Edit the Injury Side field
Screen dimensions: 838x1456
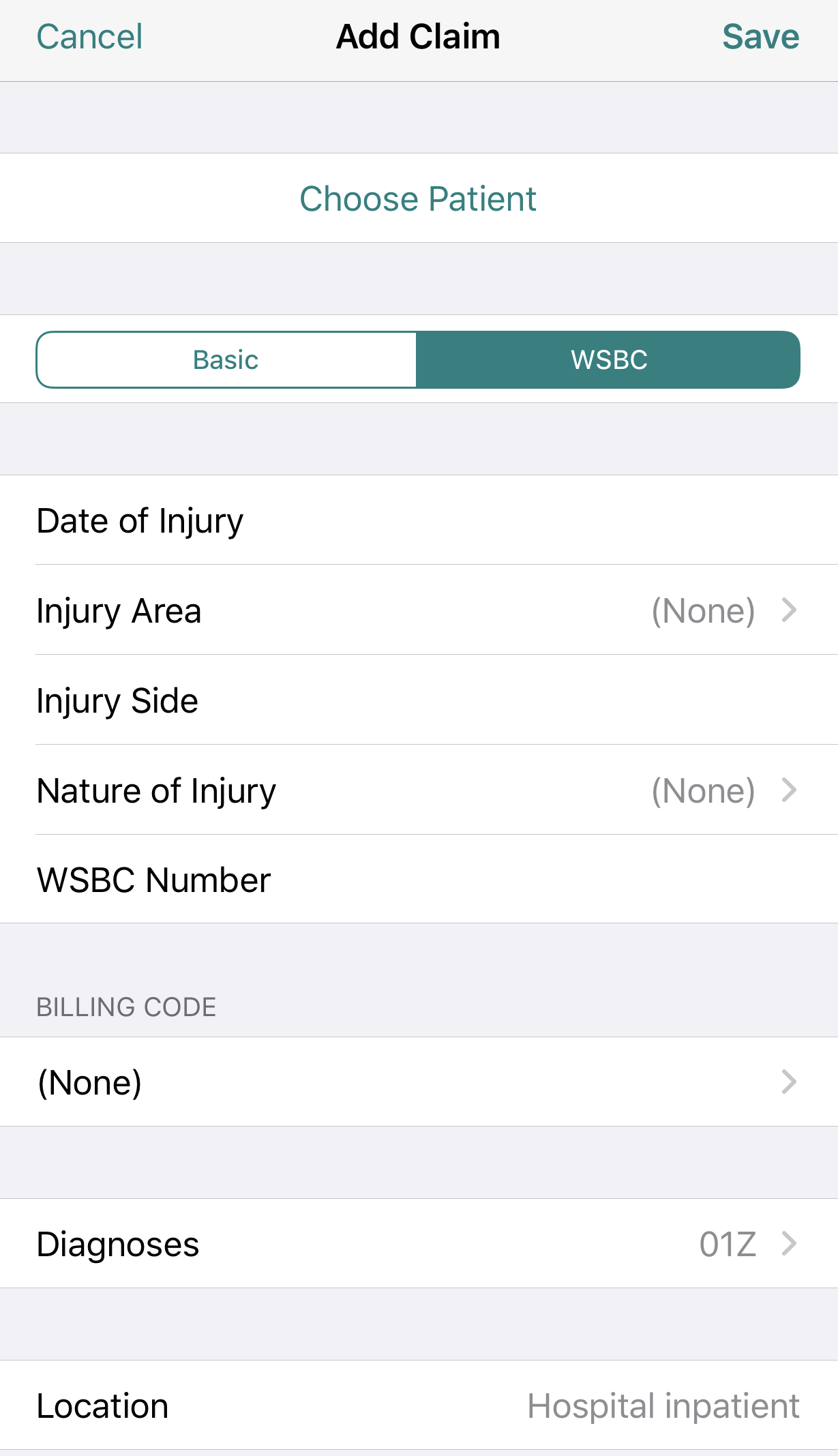(419, 700)
